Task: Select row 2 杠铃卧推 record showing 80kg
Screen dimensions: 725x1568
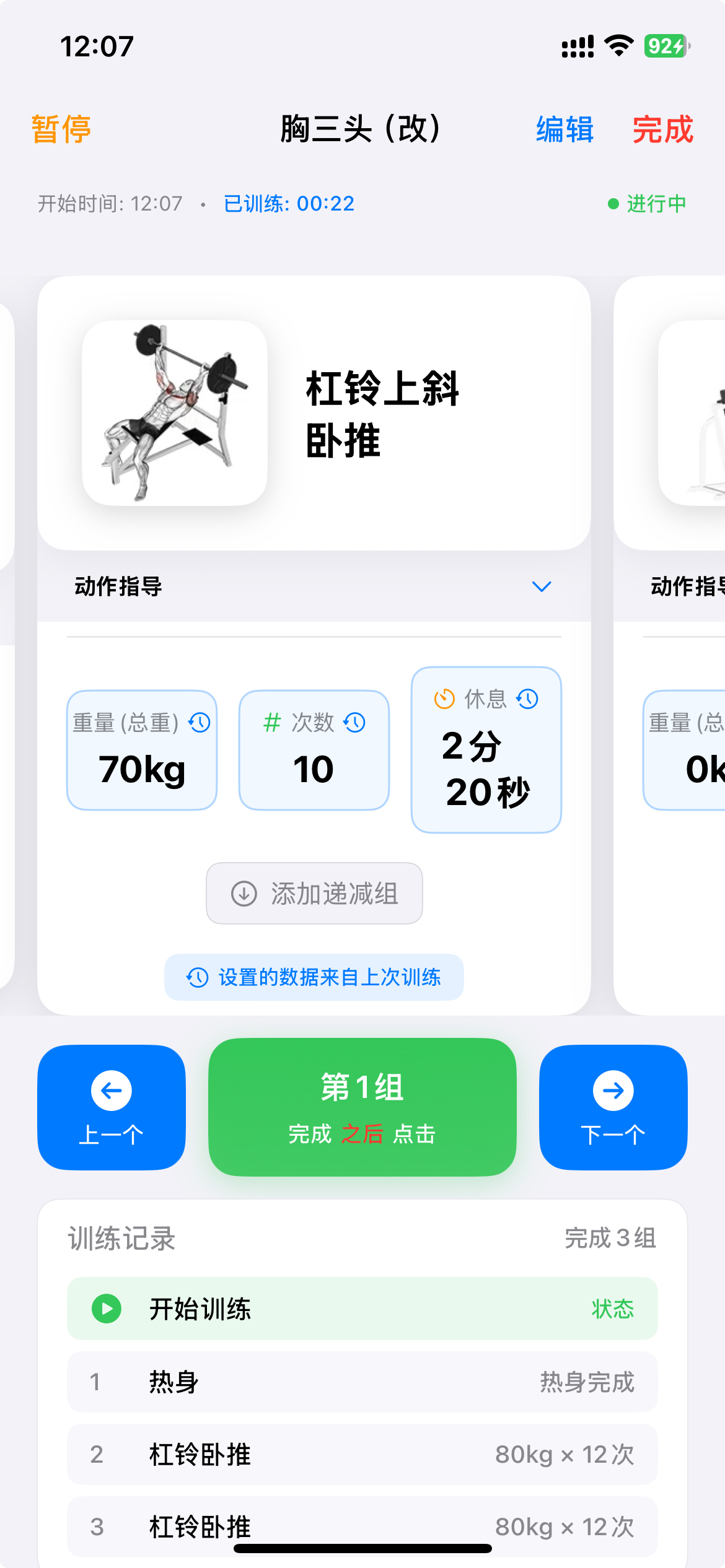Action: pyautogui.click(x=361, y=1455)
